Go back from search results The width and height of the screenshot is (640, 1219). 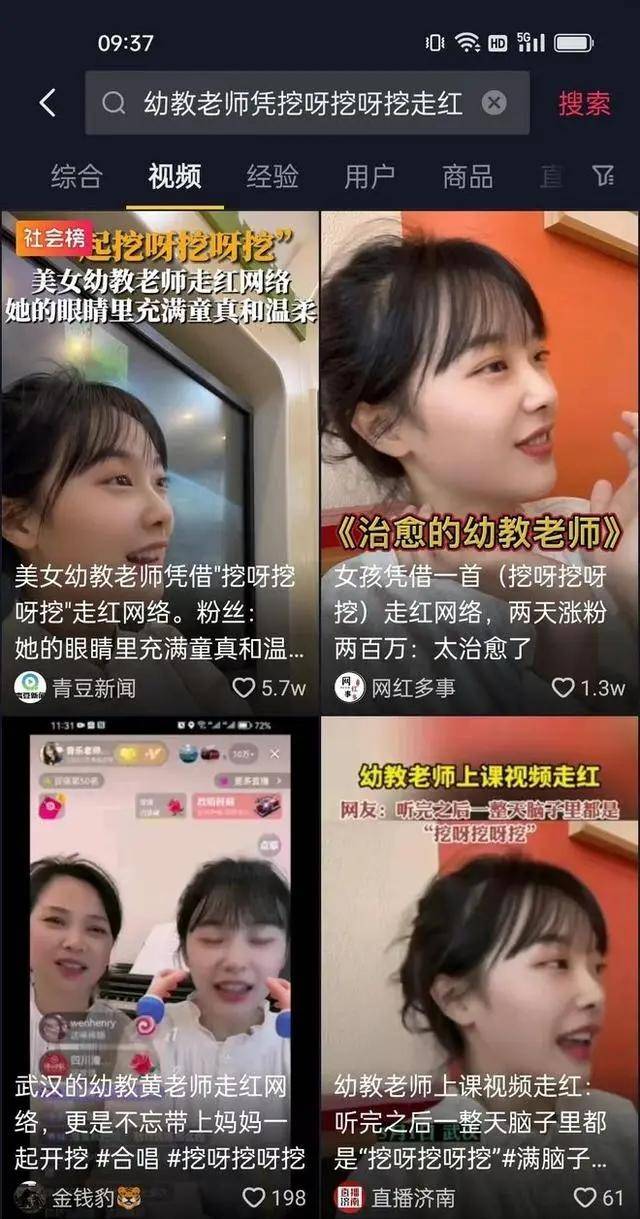(x=47, y=103)
